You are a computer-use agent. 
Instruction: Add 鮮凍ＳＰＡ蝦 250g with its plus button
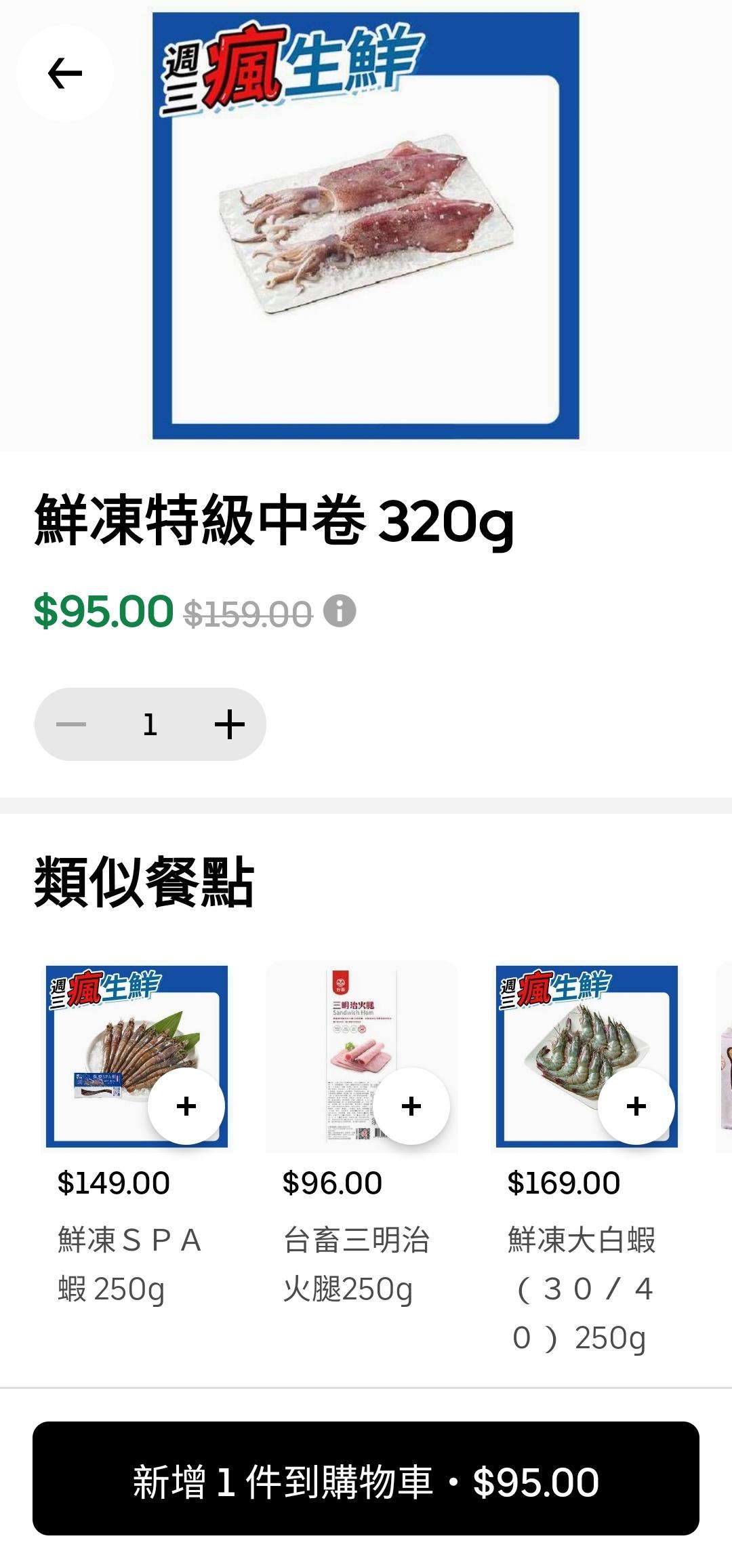click(186, 1106)
